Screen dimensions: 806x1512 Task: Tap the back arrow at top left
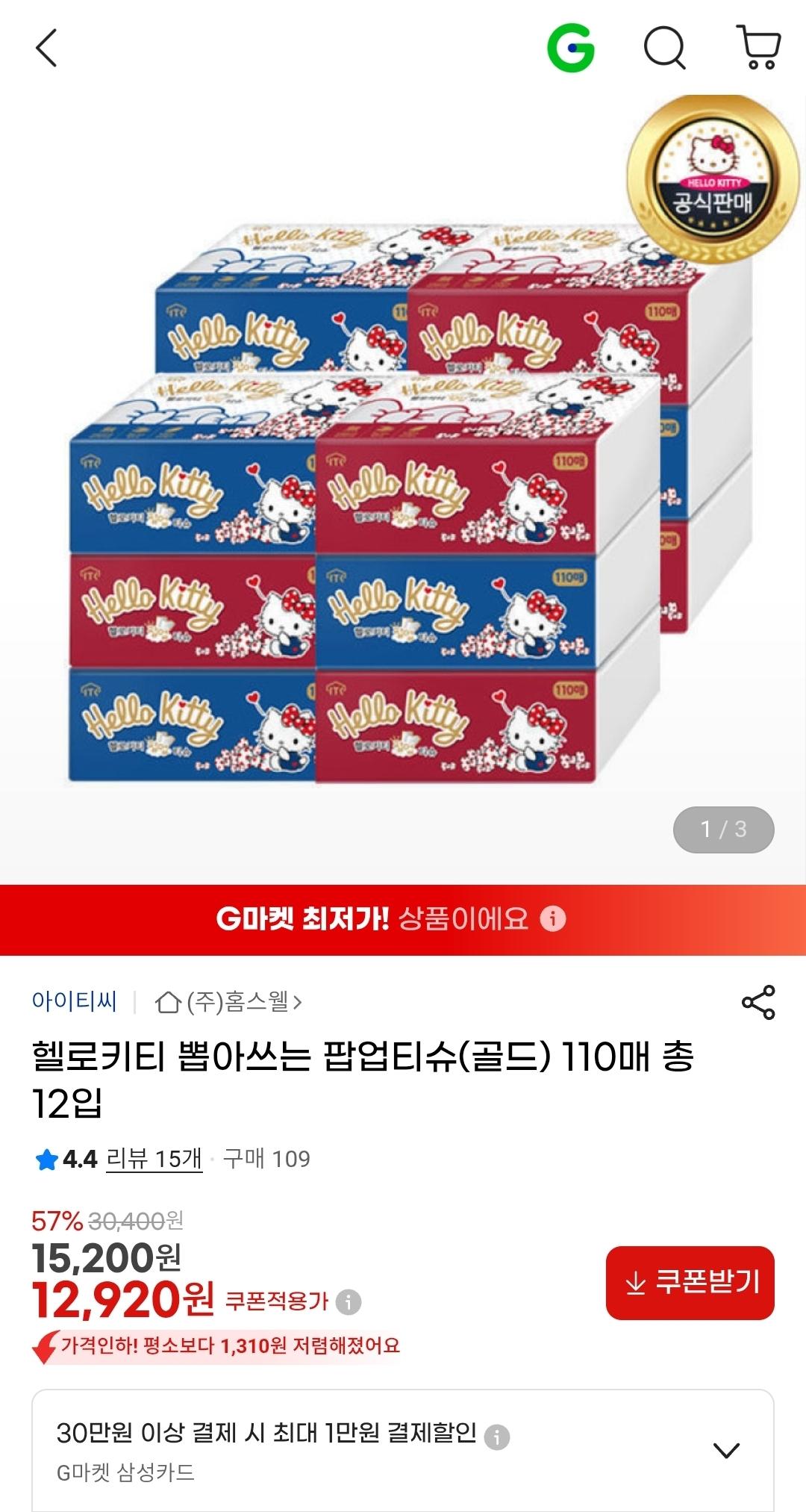coord(45,47)
